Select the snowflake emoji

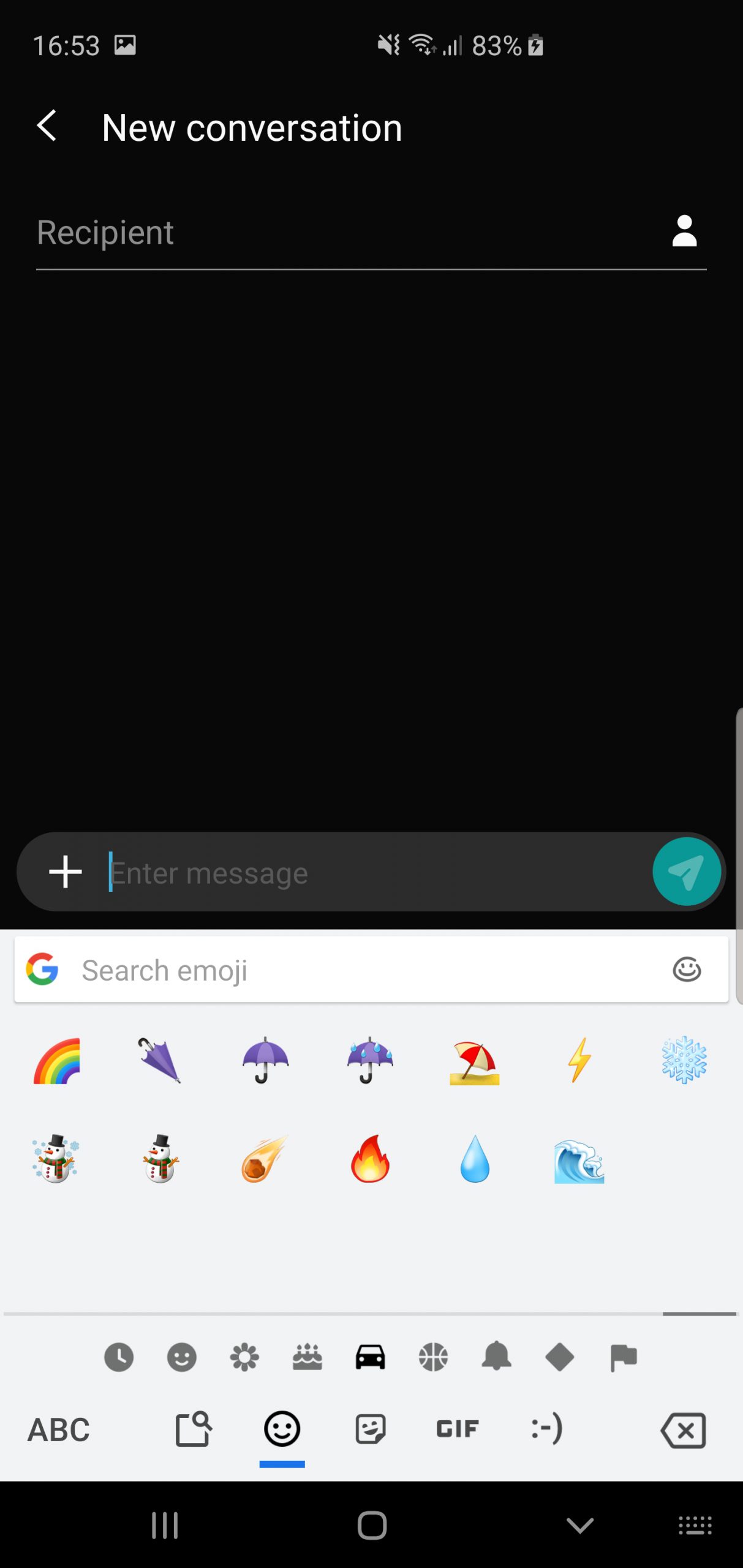[x=684, y=1060]
